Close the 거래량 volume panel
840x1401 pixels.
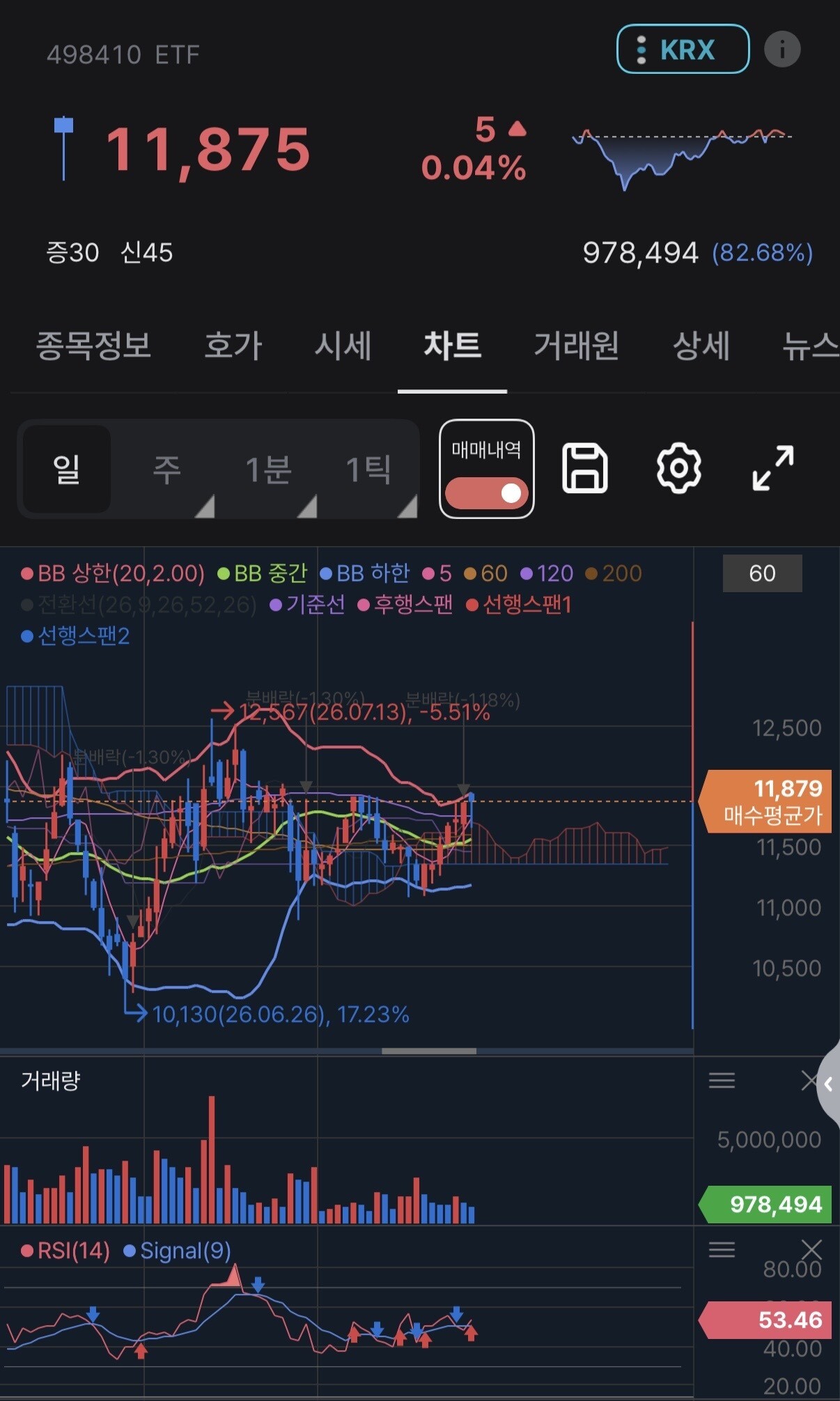tap(810, 1081)
